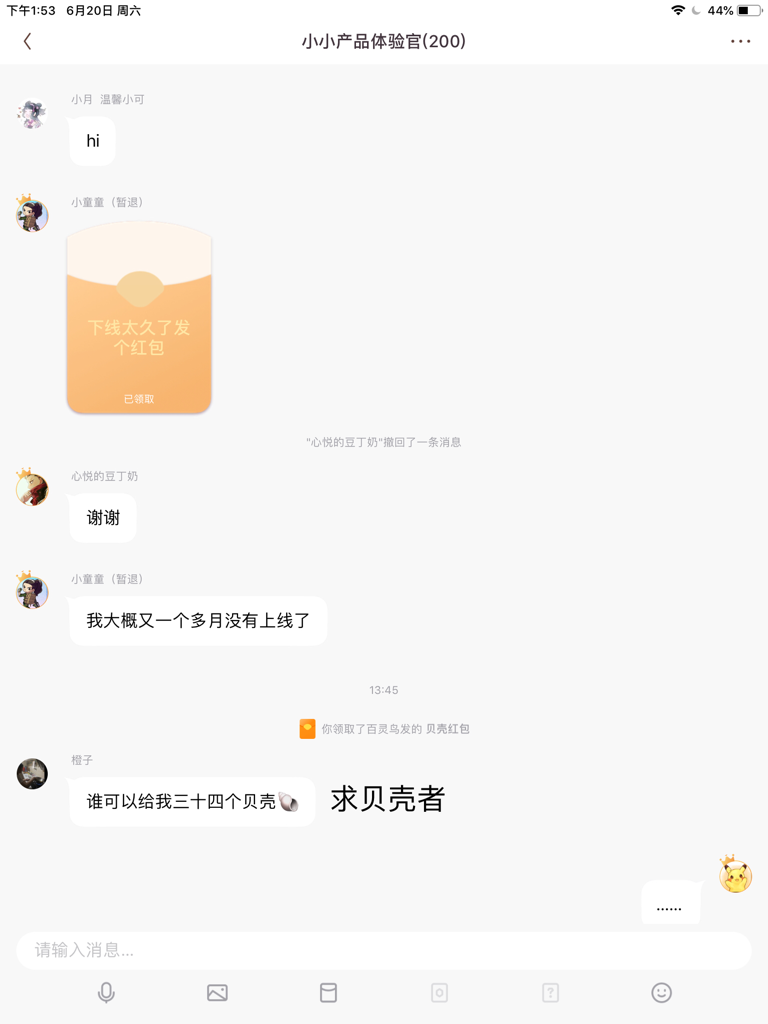Viewport: 768px width, 1024px height.
Task: Tap 橙子's avatar beside the shell request
Action: pos(32,773)
